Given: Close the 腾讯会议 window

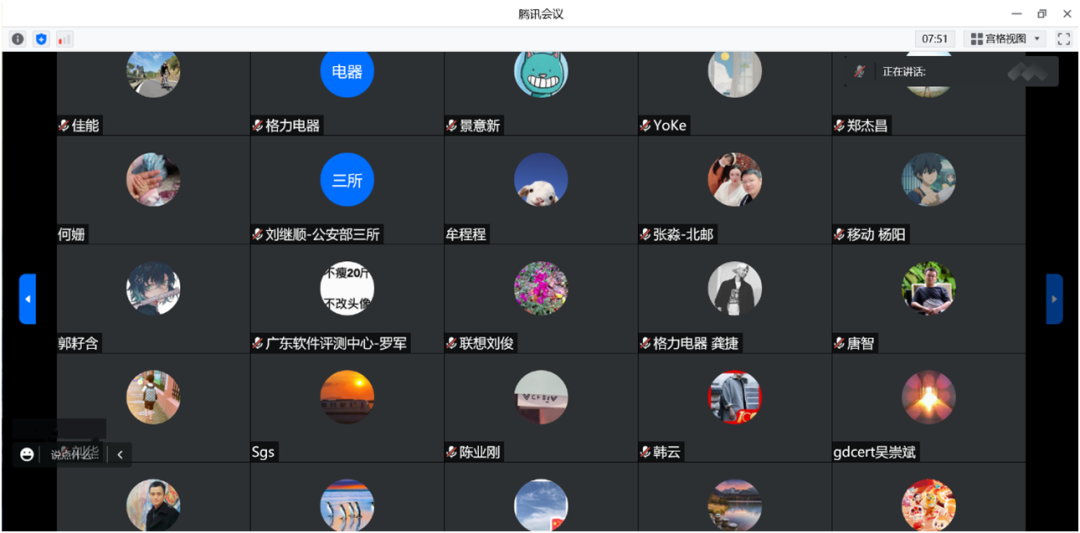Looking at the screenshot, I should [x=1067, y=14].
